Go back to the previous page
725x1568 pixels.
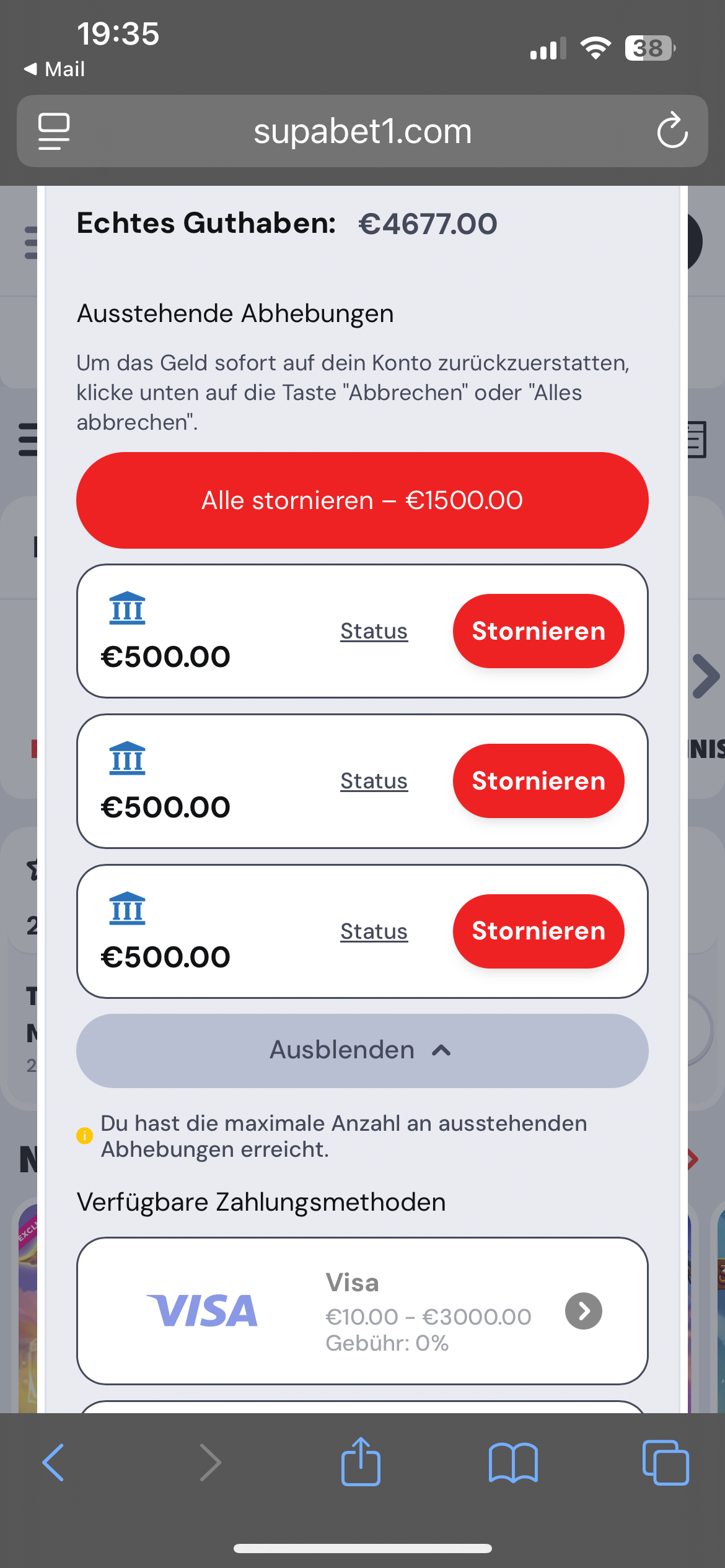[x=53, y=1463]
